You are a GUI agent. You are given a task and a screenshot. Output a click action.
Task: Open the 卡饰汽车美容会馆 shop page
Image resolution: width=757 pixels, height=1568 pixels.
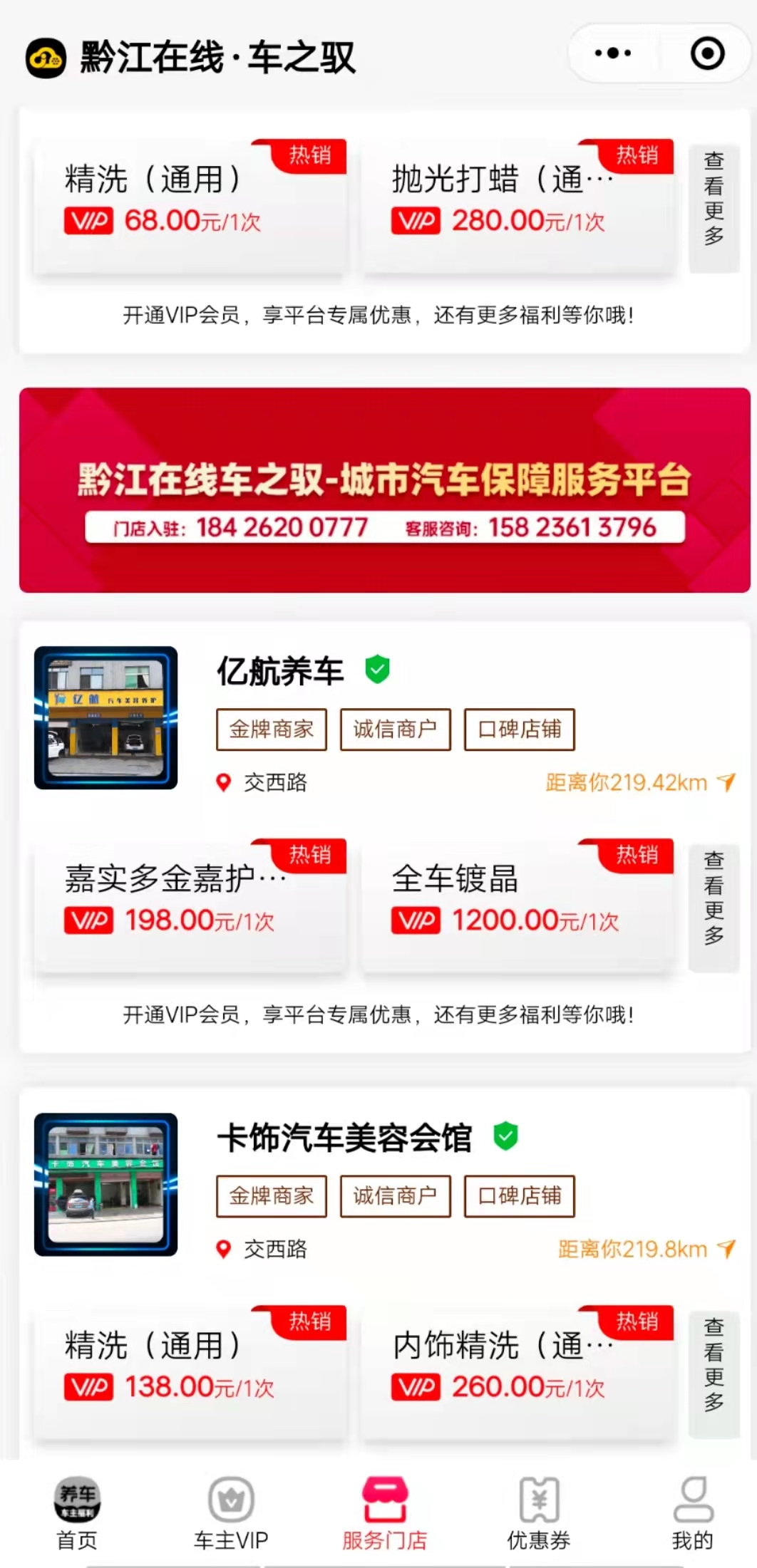[x=344, y=1138]
